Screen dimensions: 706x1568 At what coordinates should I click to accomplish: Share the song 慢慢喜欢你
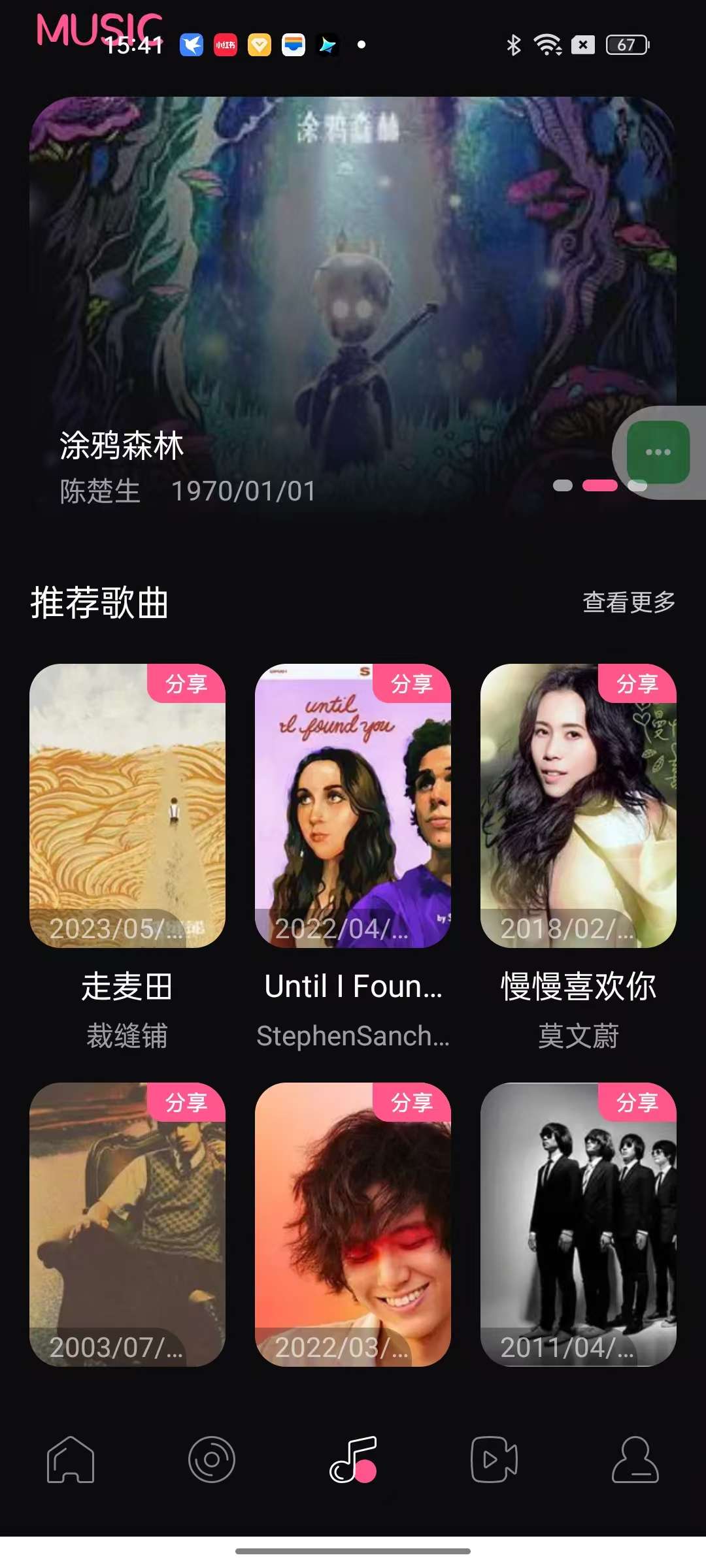(637, 683)
